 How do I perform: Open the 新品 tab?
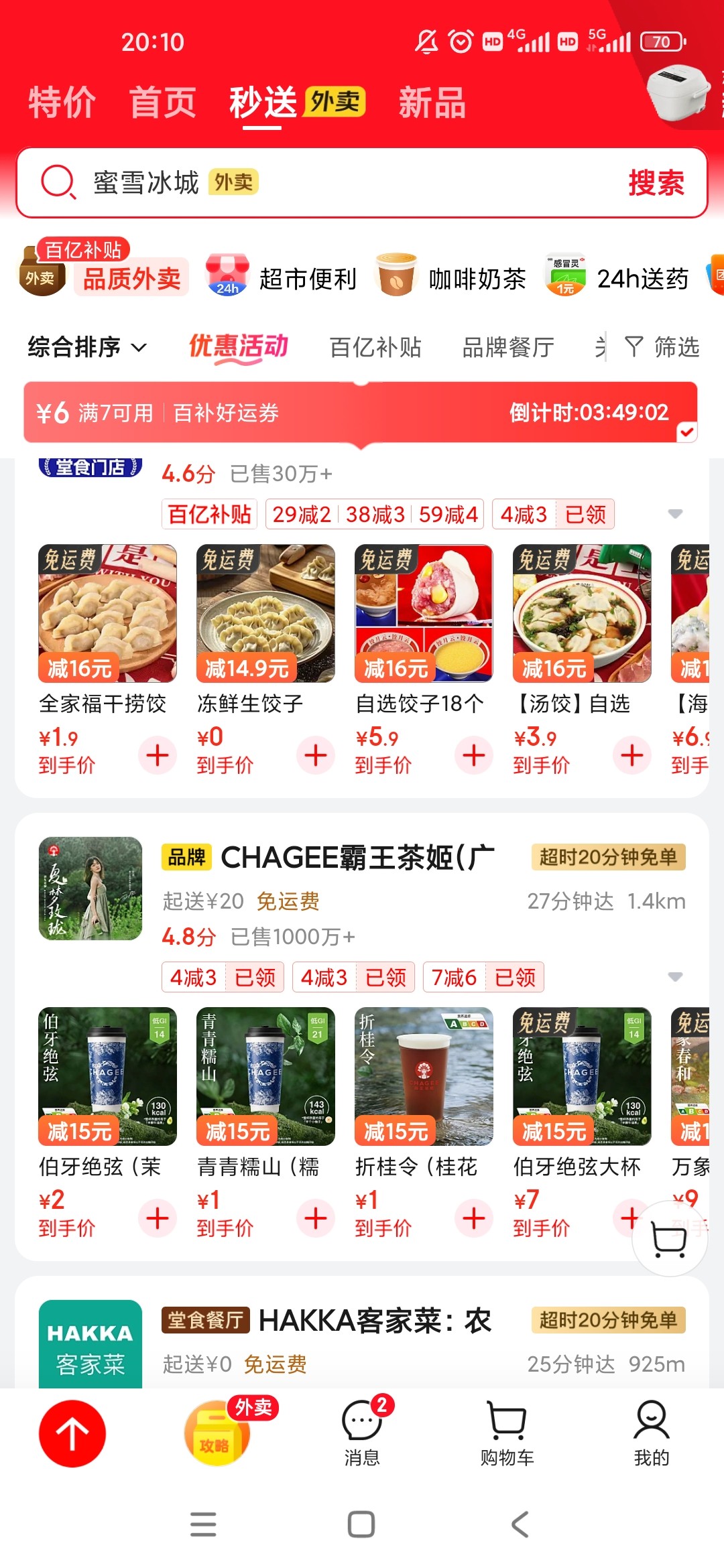coord(432,103)
